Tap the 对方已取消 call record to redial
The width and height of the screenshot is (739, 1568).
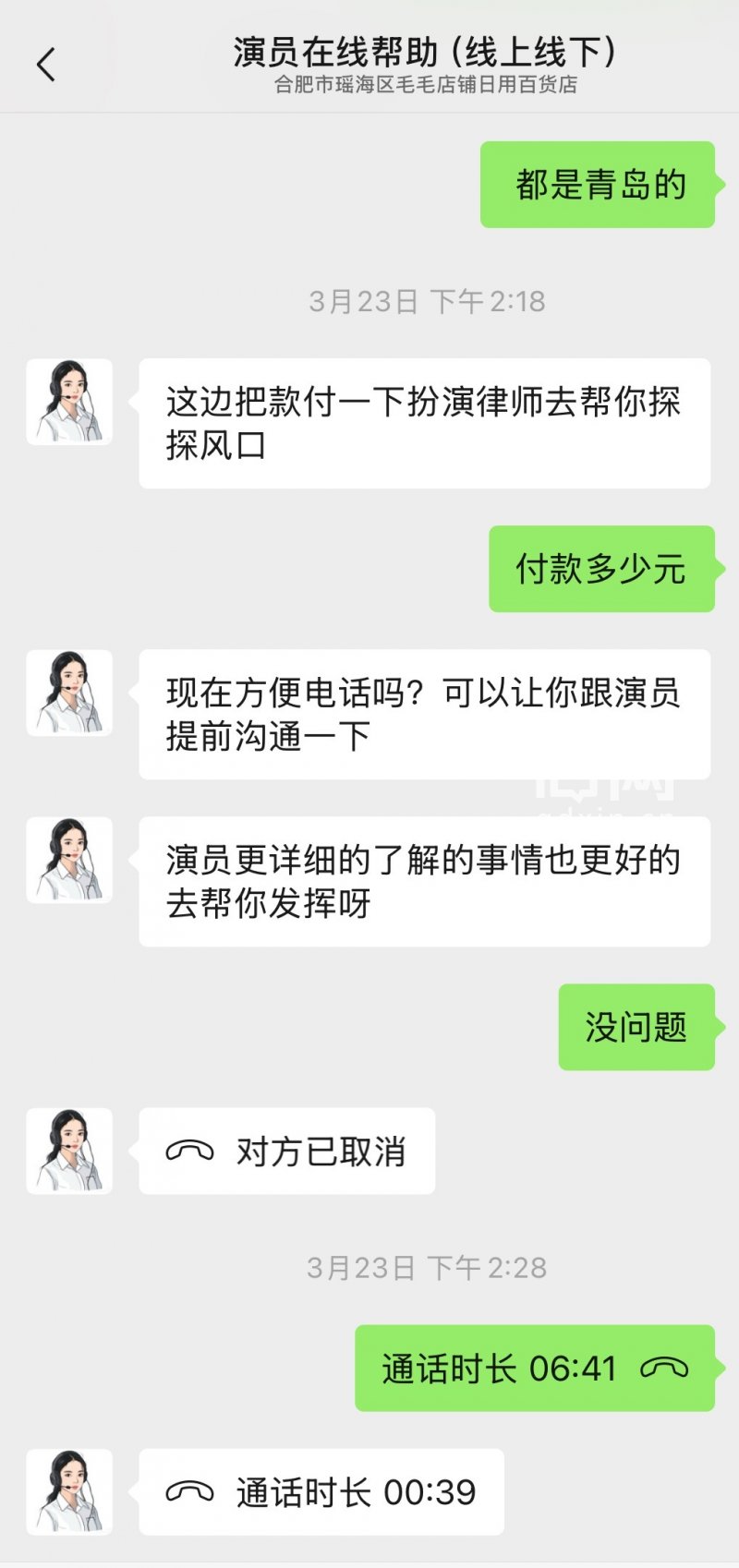pos(286,1151)
